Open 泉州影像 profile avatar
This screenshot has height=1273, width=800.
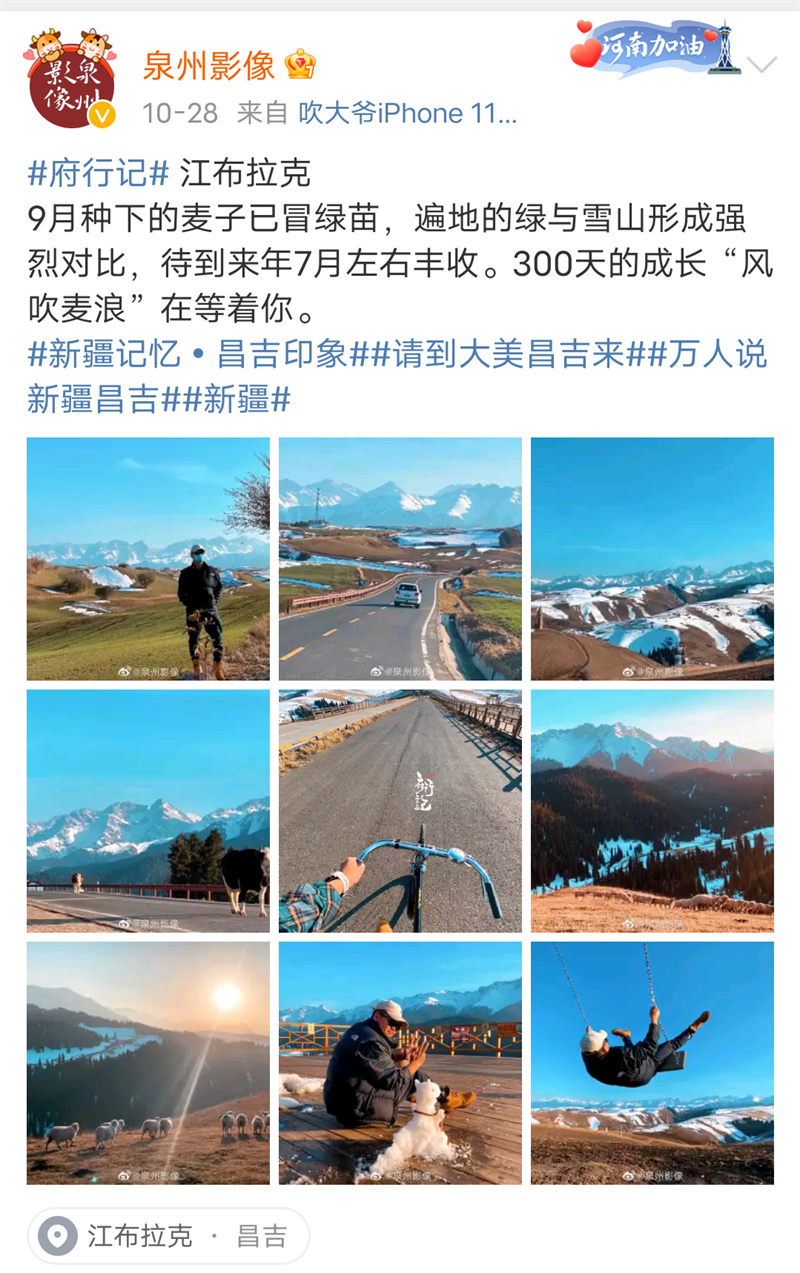click(x=70, y=80)
